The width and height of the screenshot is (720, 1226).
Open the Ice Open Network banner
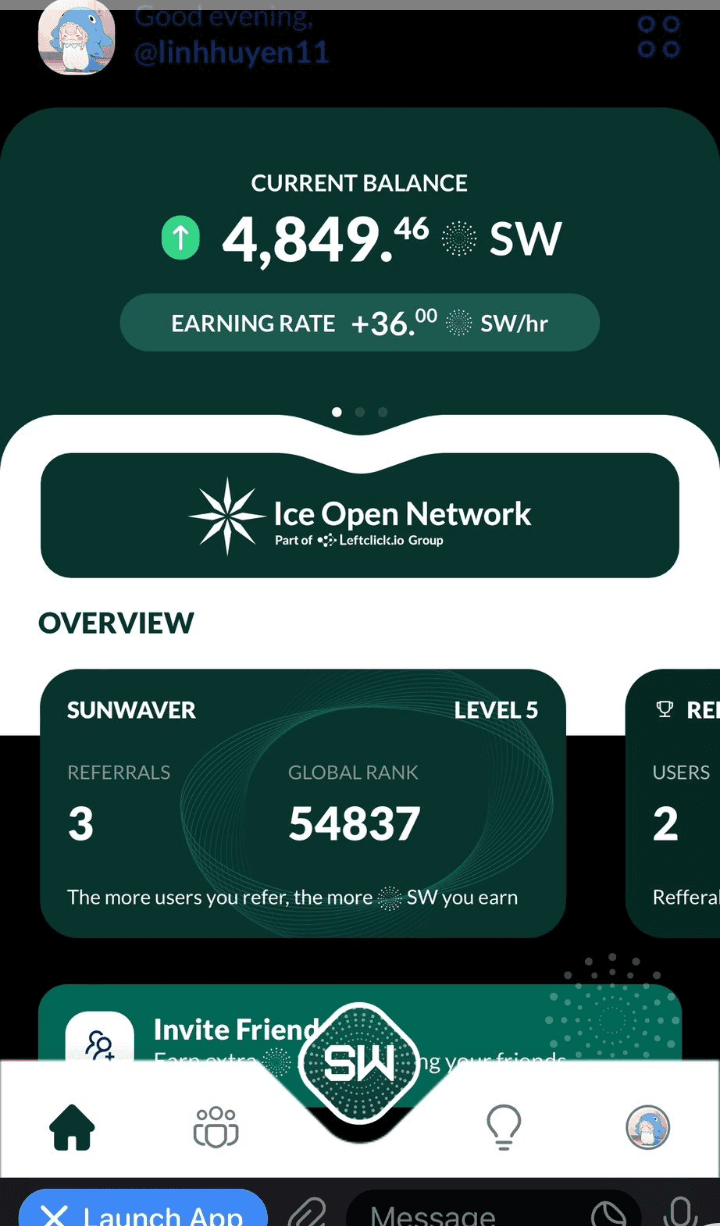[x=359, y=516]
